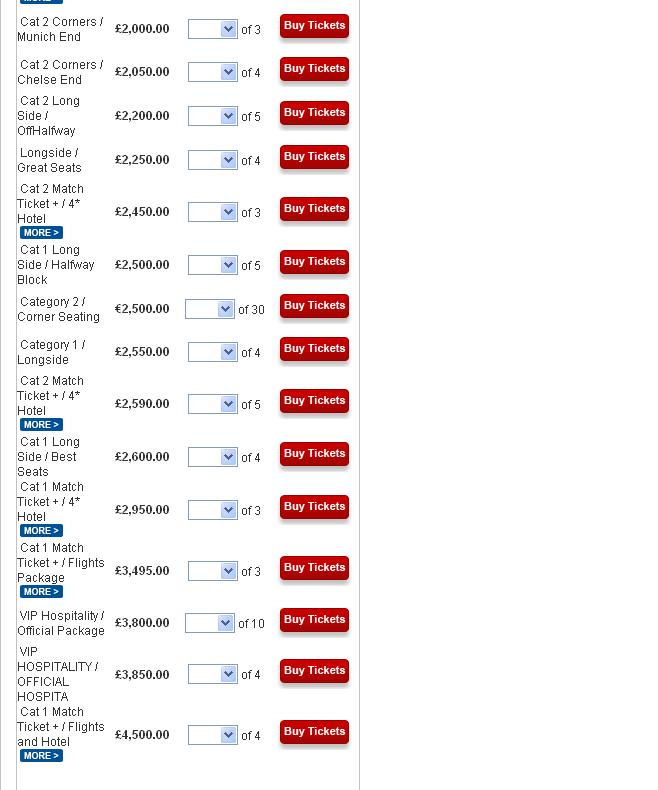
Task: Select quantity for Longside Great Seats
Action: click(212, 160)
